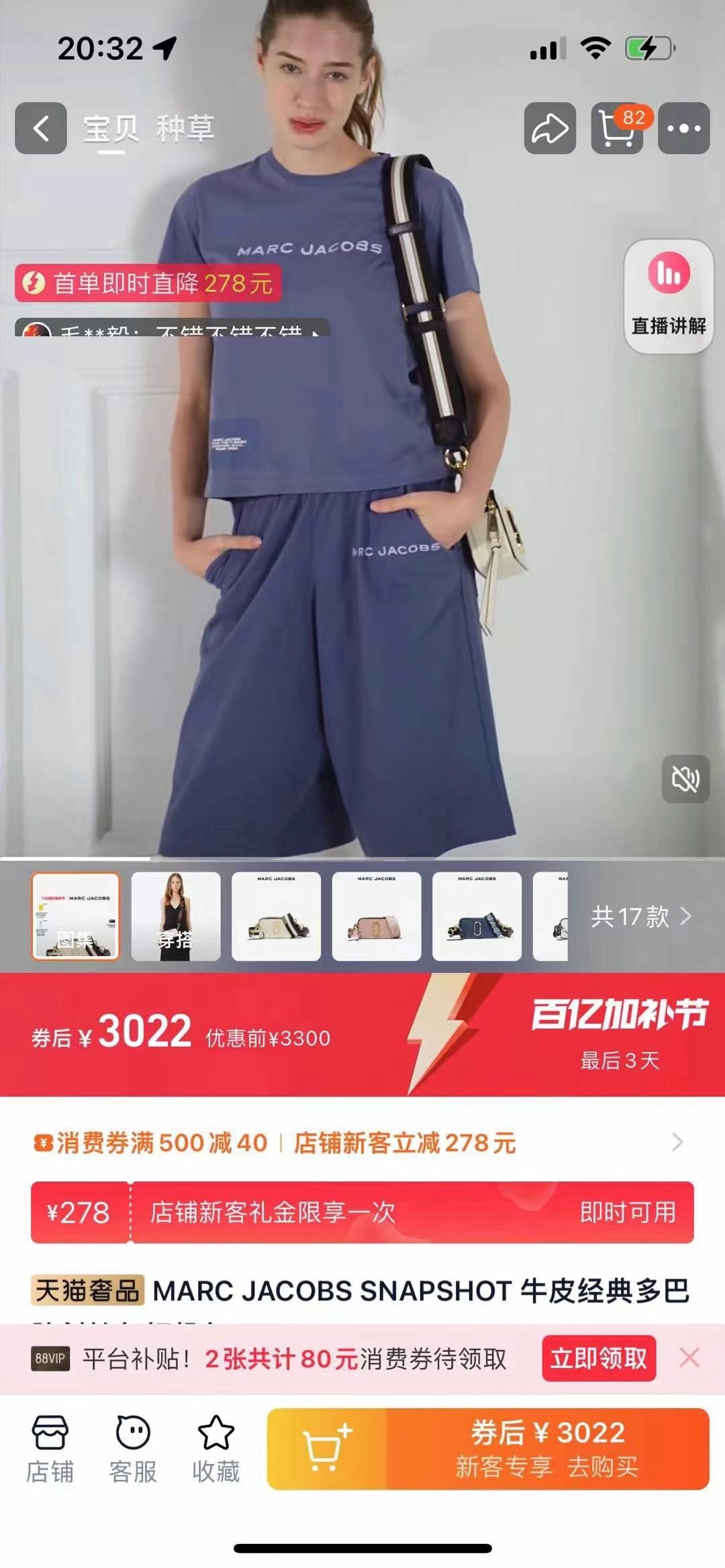Share this product
This screenshot has width=725, height=1568.
click(550, 128)
